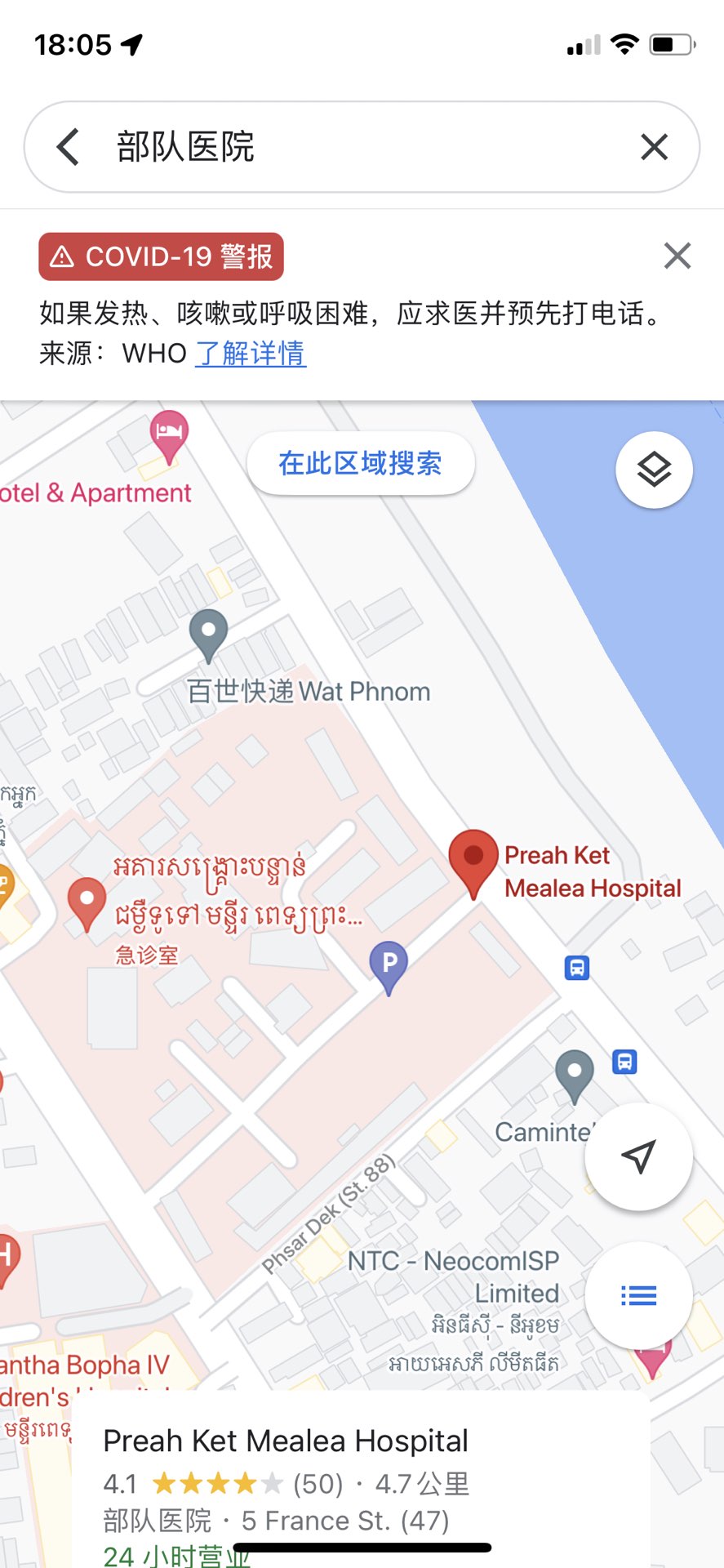Tap the parking marker on map
The height and width of the screenshot is (1568, 724).
pos(389,964)
